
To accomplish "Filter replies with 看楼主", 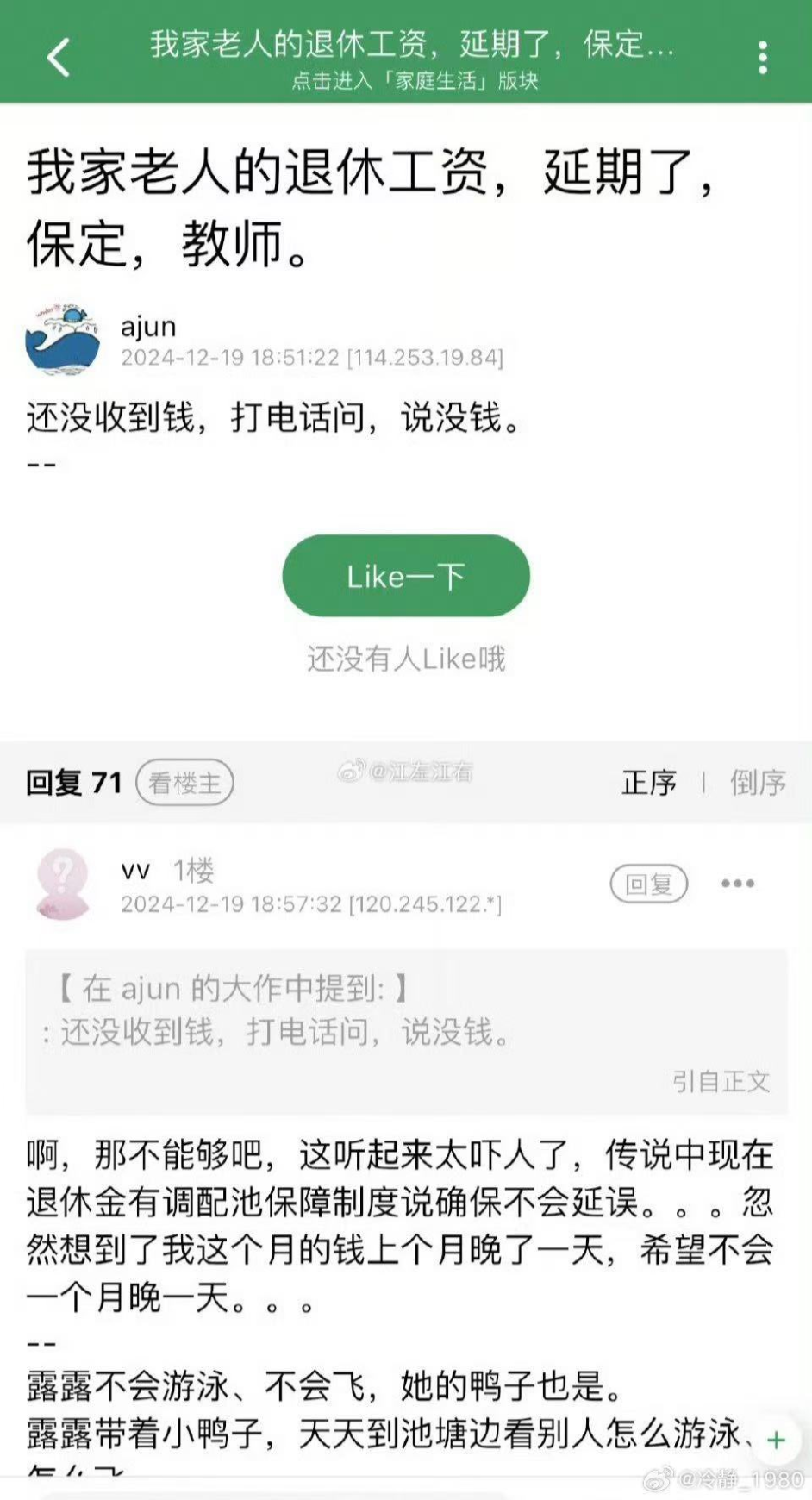I will point(184,783).
